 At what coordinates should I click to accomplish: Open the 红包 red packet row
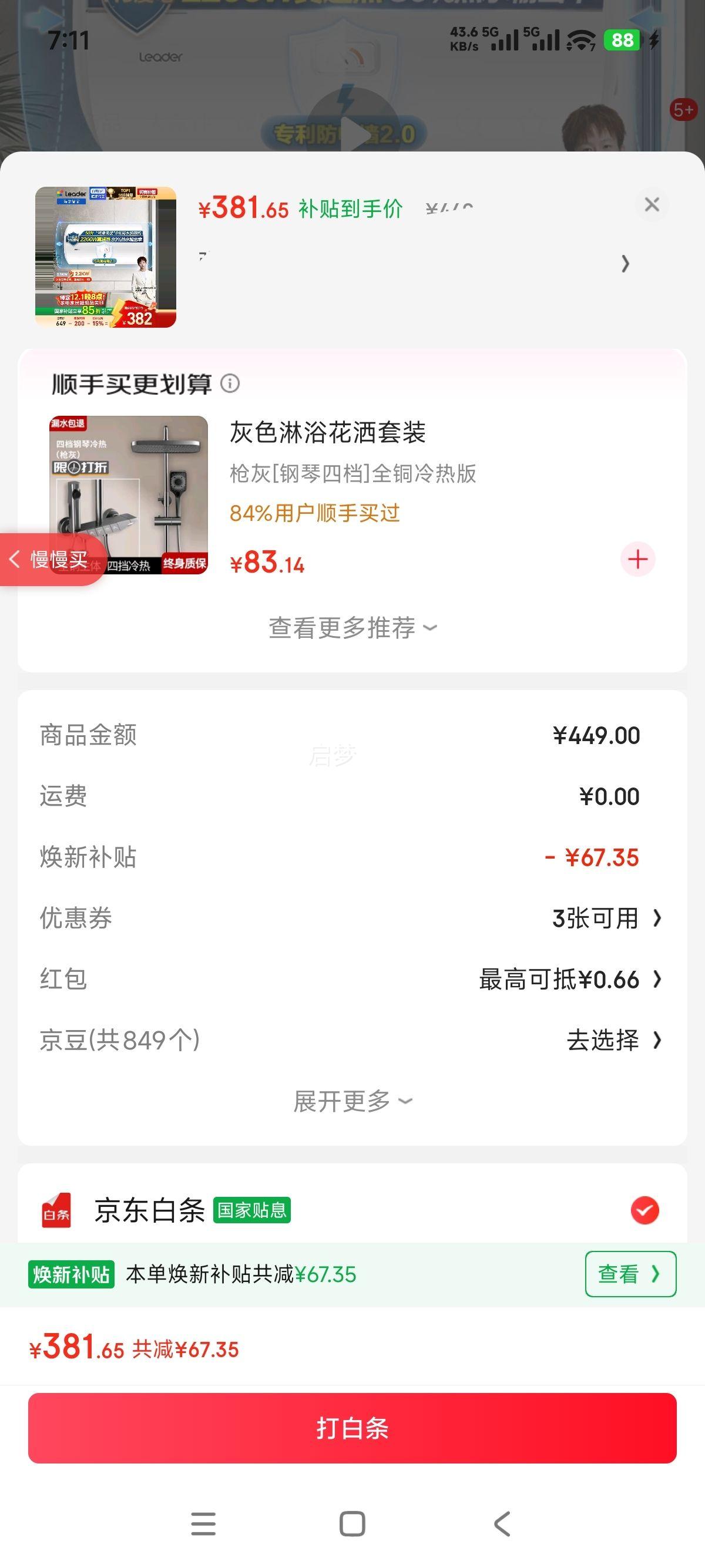point(569,980)
